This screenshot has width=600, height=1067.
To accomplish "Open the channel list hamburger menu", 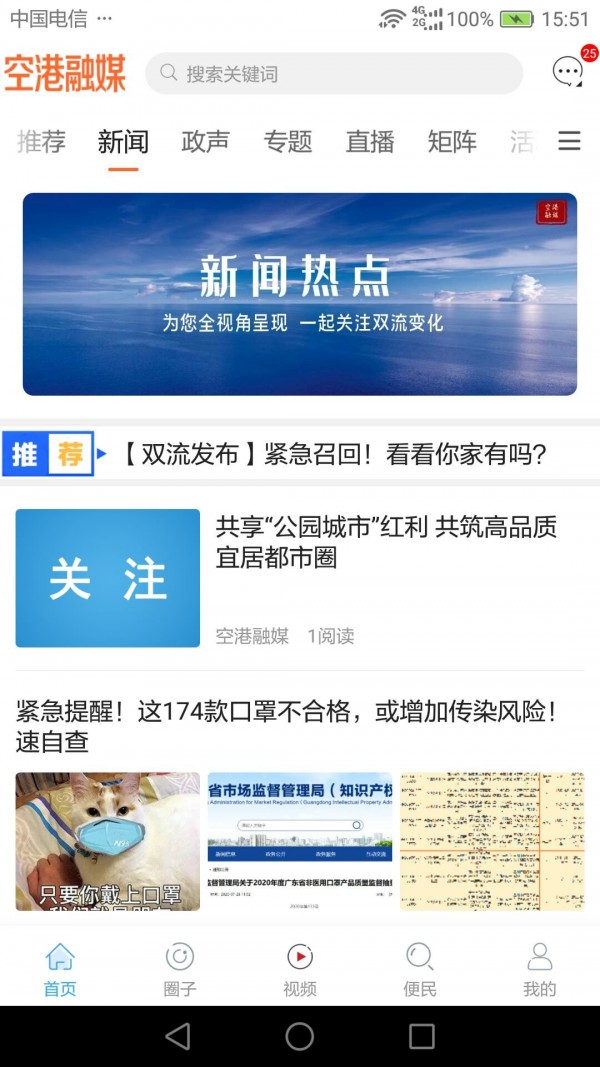I will coord(569,142).
